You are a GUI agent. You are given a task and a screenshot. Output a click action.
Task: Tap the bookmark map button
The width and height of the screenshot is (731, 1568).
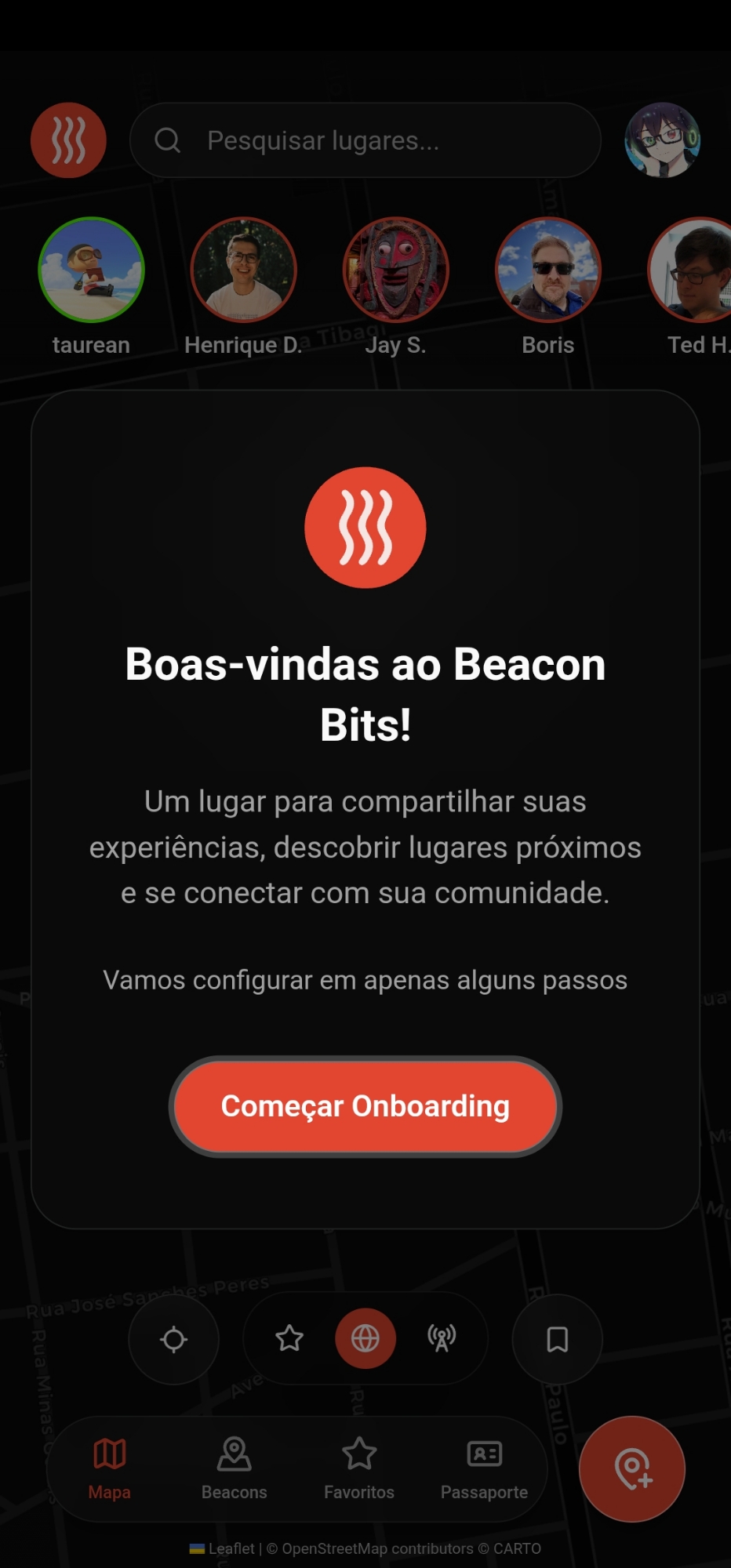(557, 1339)
